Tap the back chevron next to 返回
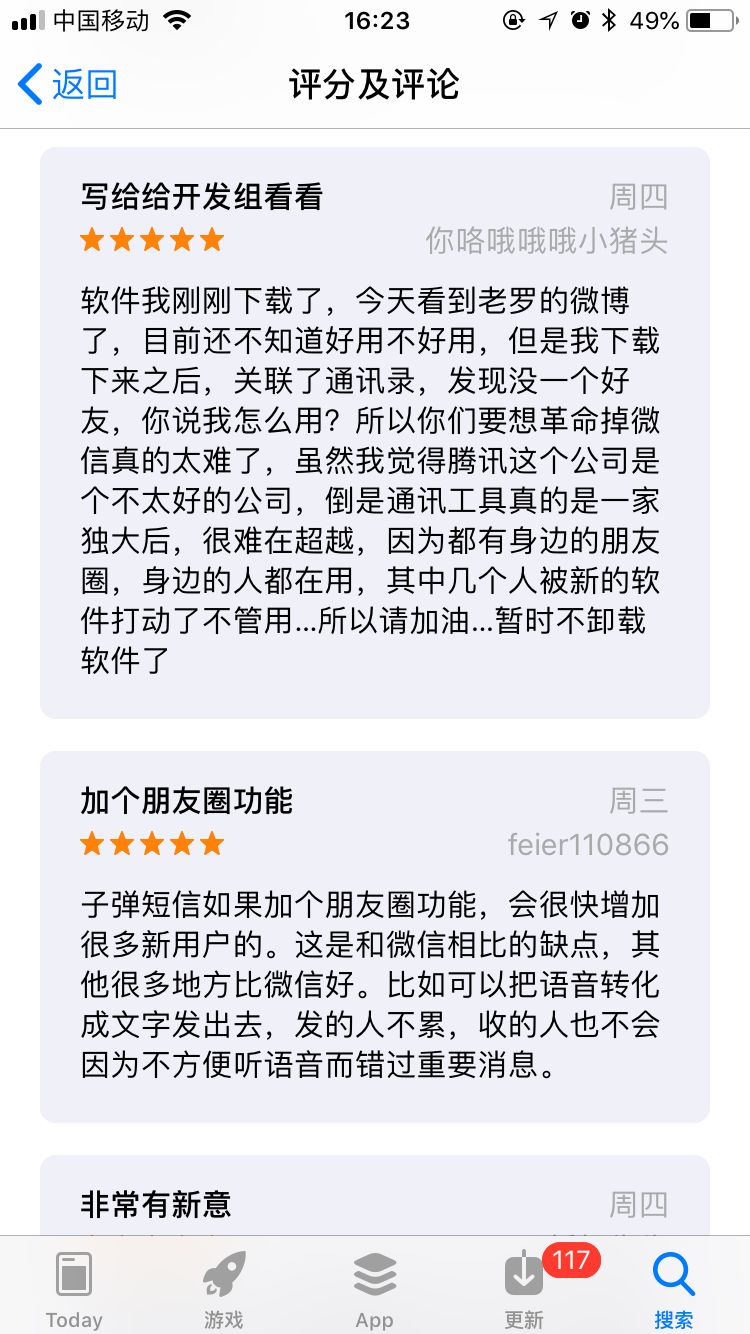This screenshot has width=750, height=1334. pos(28,85)
